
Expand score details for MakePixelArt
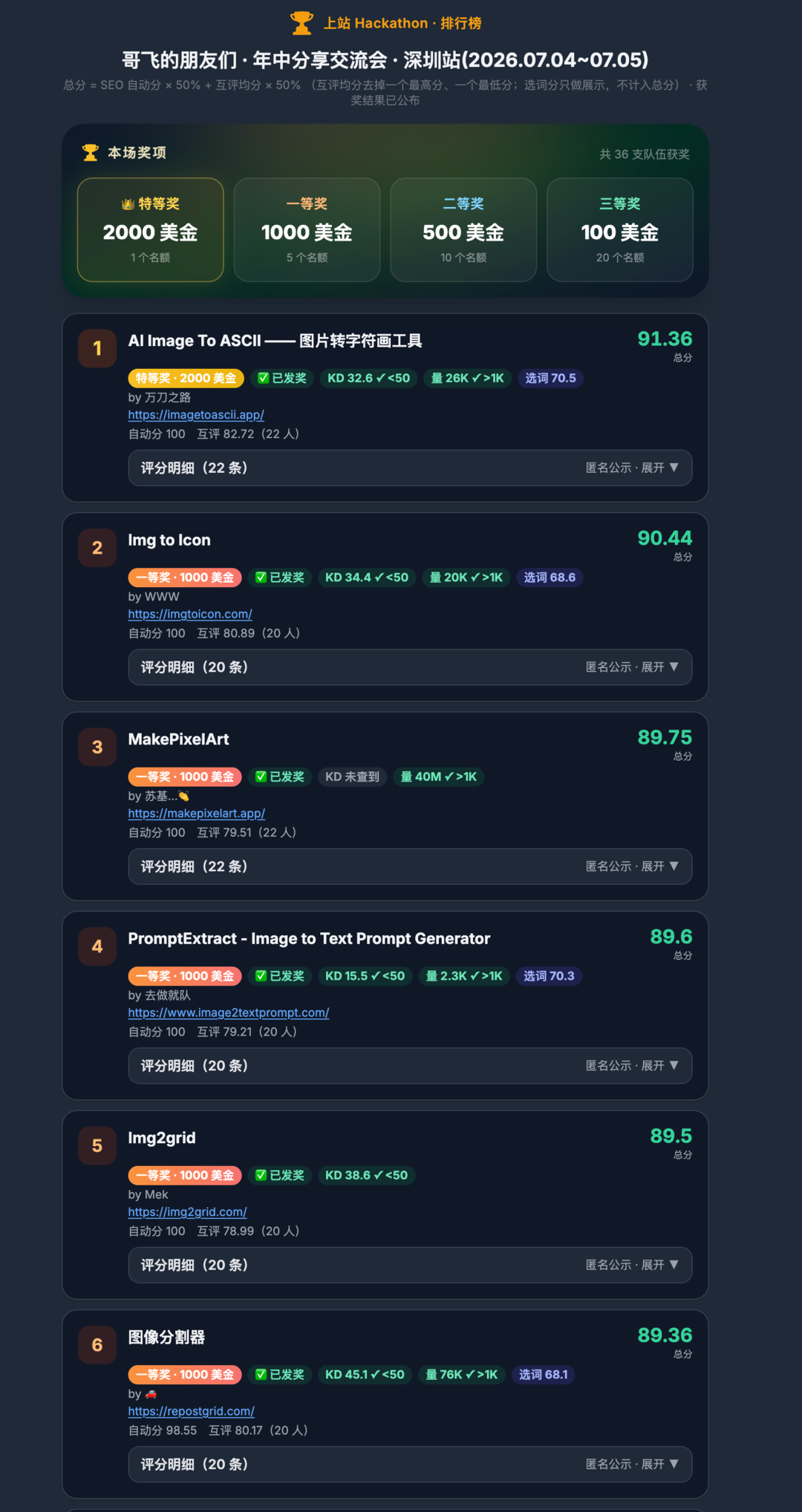click(x=410, y=866)
